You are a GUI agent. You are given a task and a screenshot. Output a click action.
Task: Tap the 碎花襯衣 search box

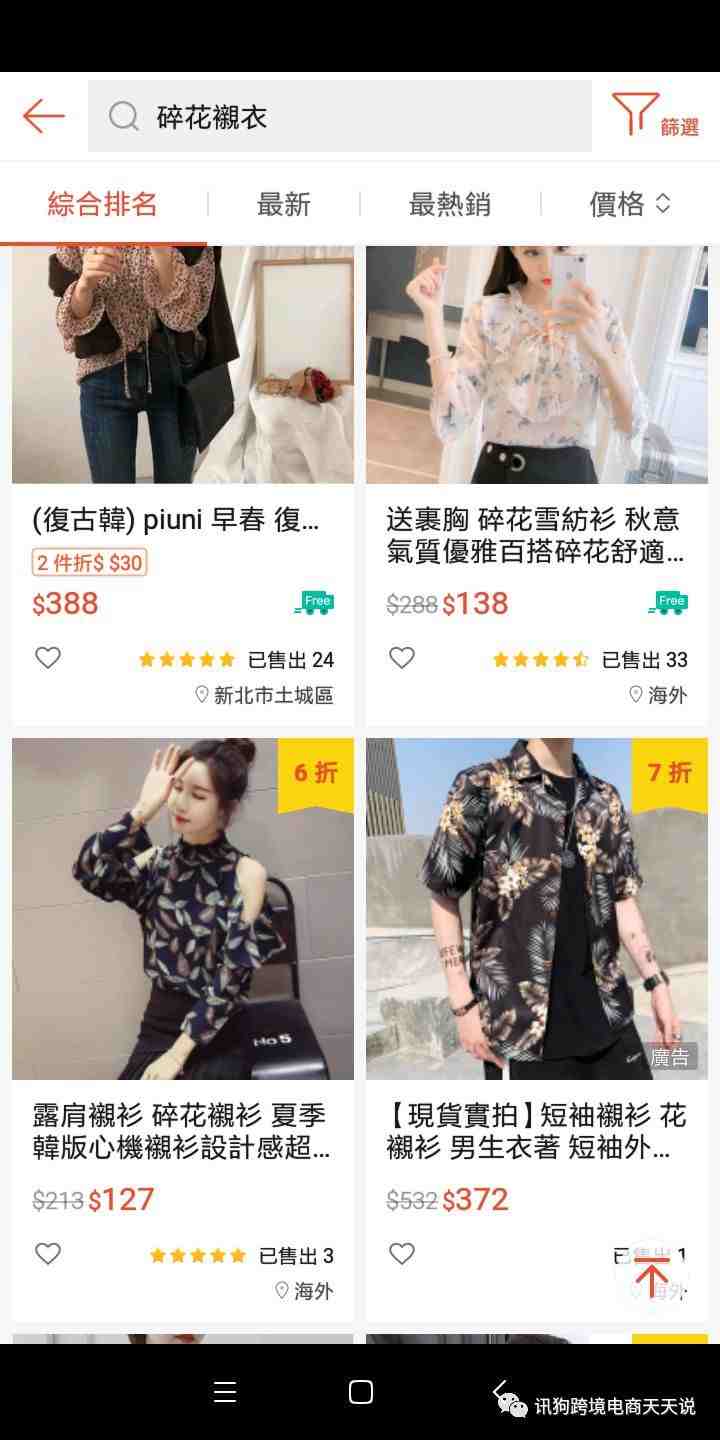point(340,117)
